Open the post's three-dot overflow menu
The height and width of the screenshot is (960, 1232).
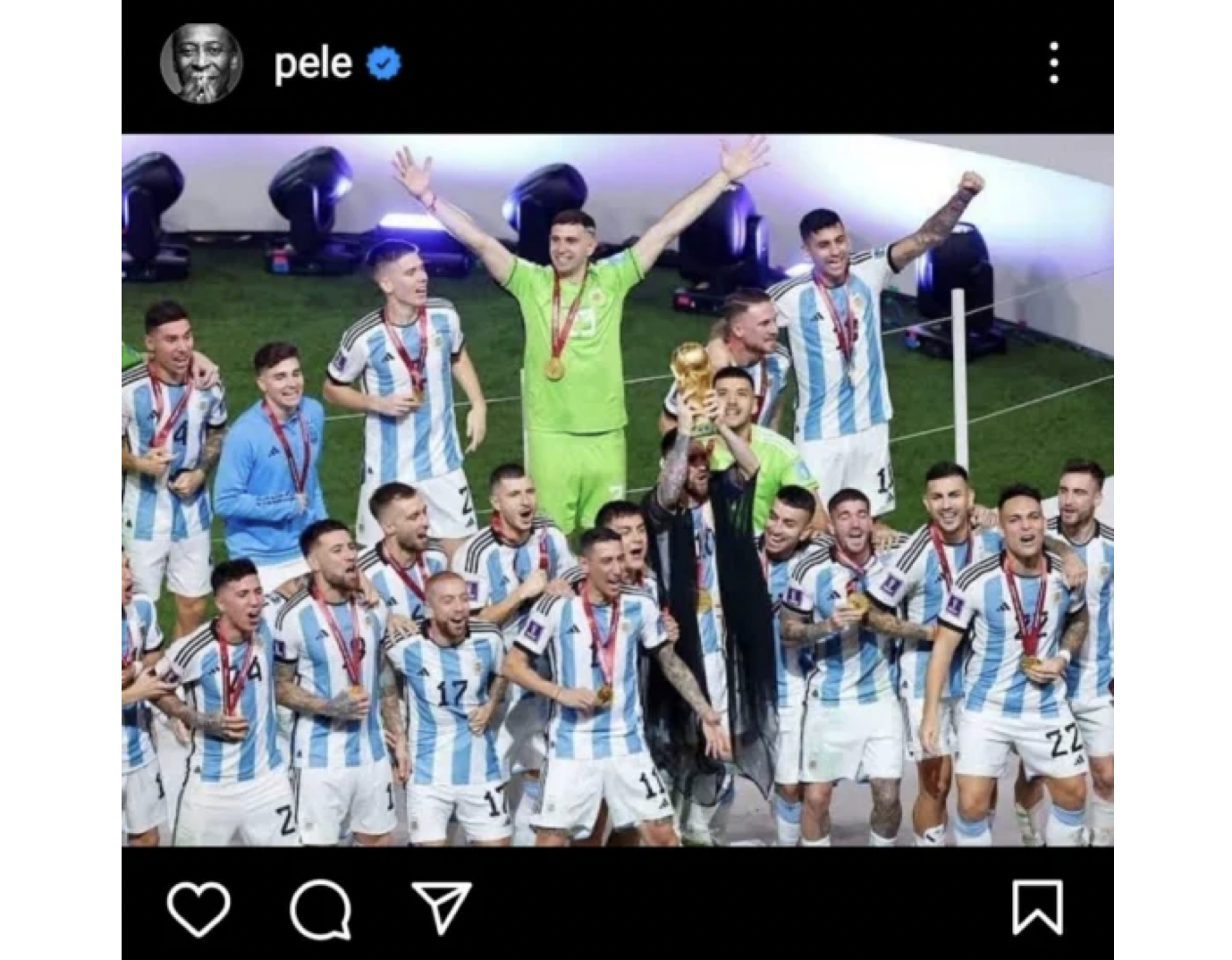(x=1054, y=63)
